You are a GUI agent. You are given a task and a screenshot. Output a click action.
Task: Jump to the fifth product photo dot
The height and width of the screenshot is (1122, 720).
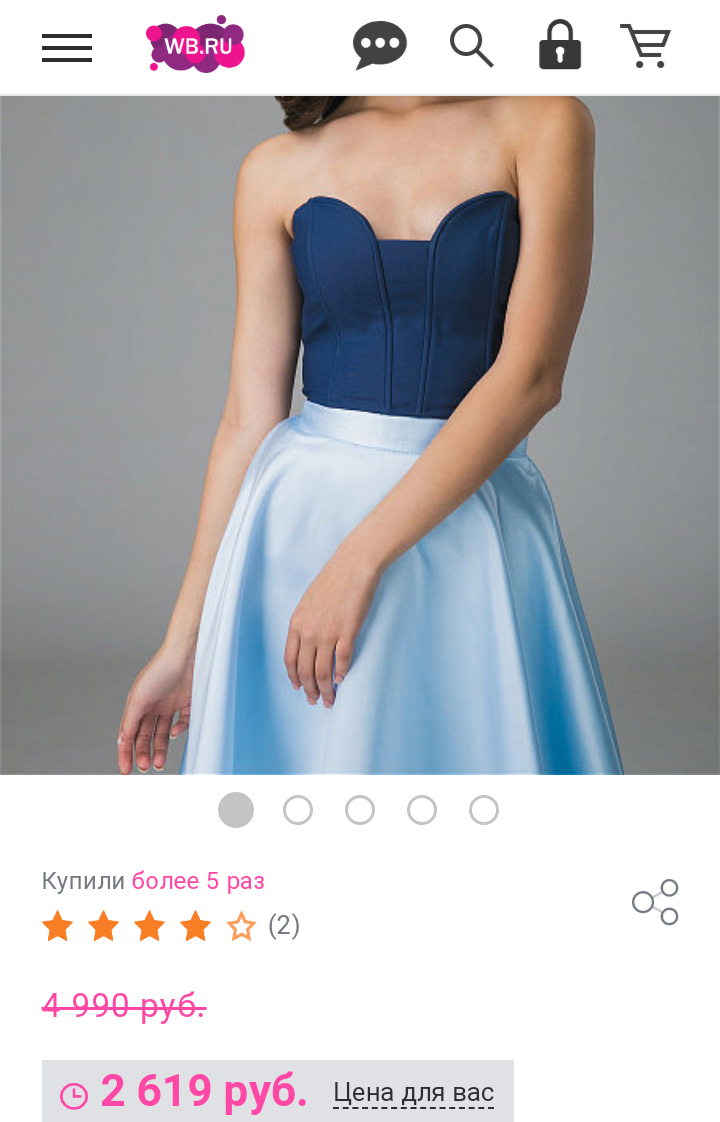point(484,810)
